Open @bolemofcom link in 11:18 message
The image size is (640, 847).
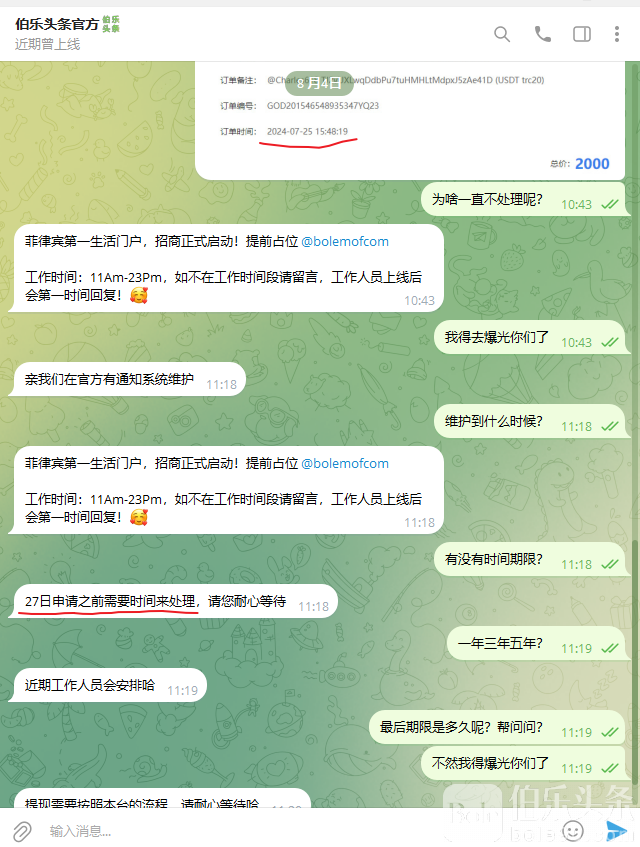coord(345,463)
